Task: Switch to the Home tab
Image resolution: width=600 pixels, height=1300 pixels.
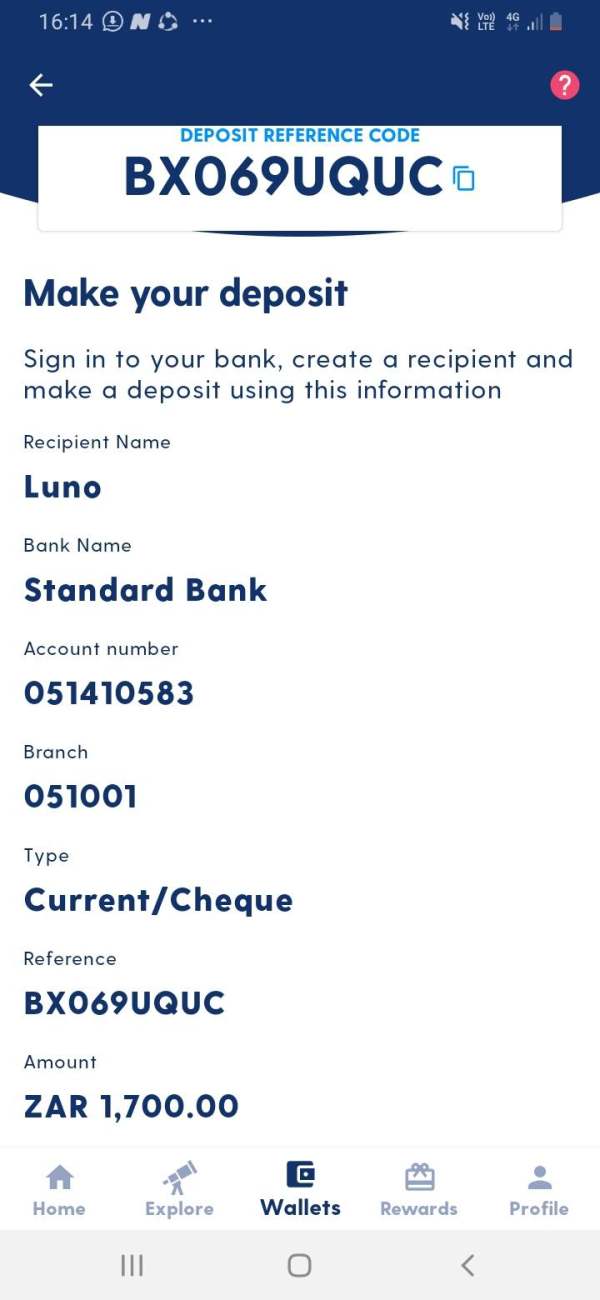Action: click(59, 1190)
